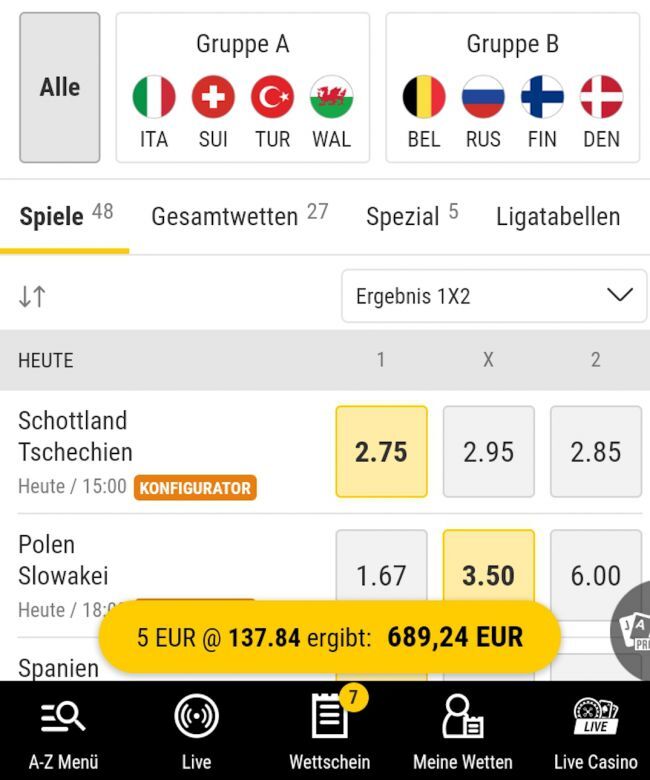Tap the sort arrows icon
Viewport: 650px width, 780px height.
(32, 296)
